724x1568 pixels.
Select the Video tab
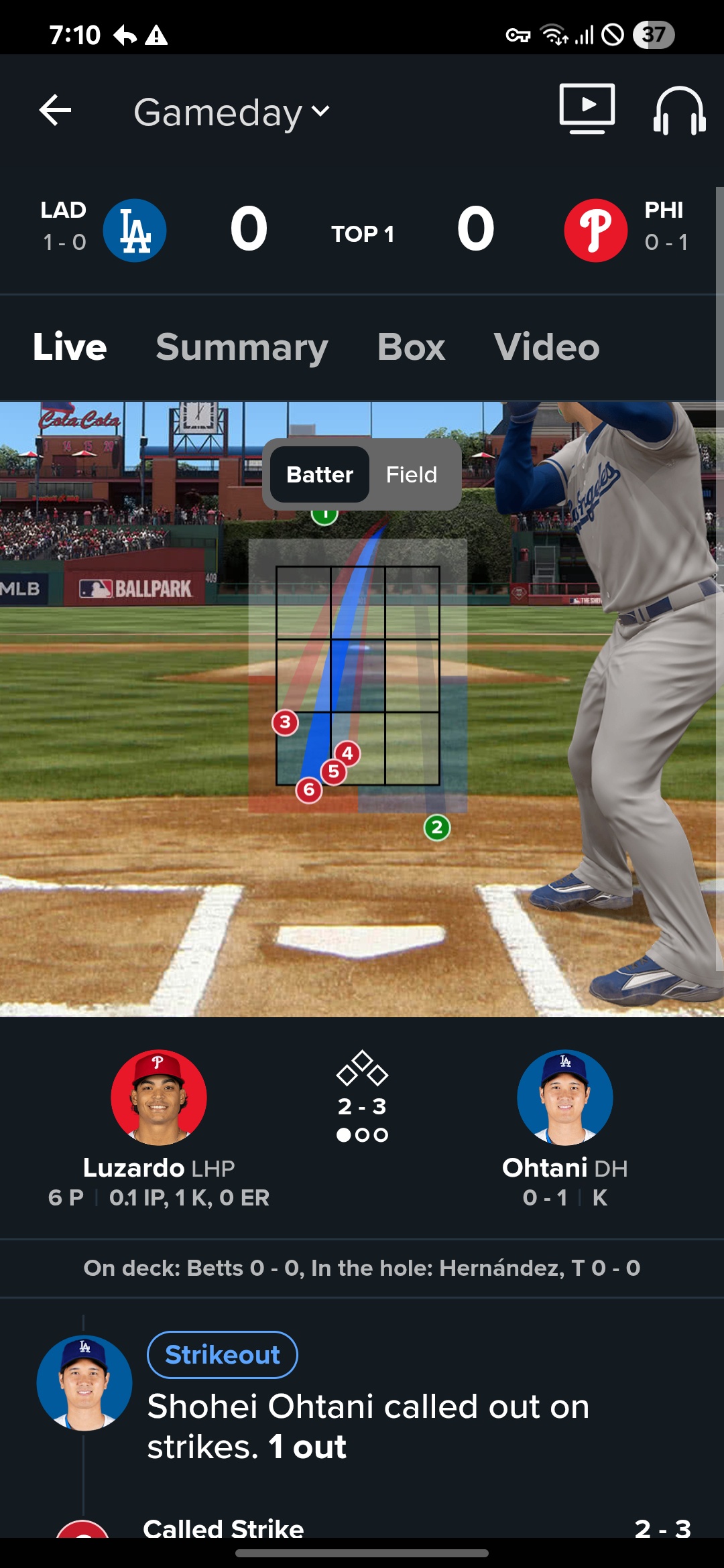pos(546,347)
